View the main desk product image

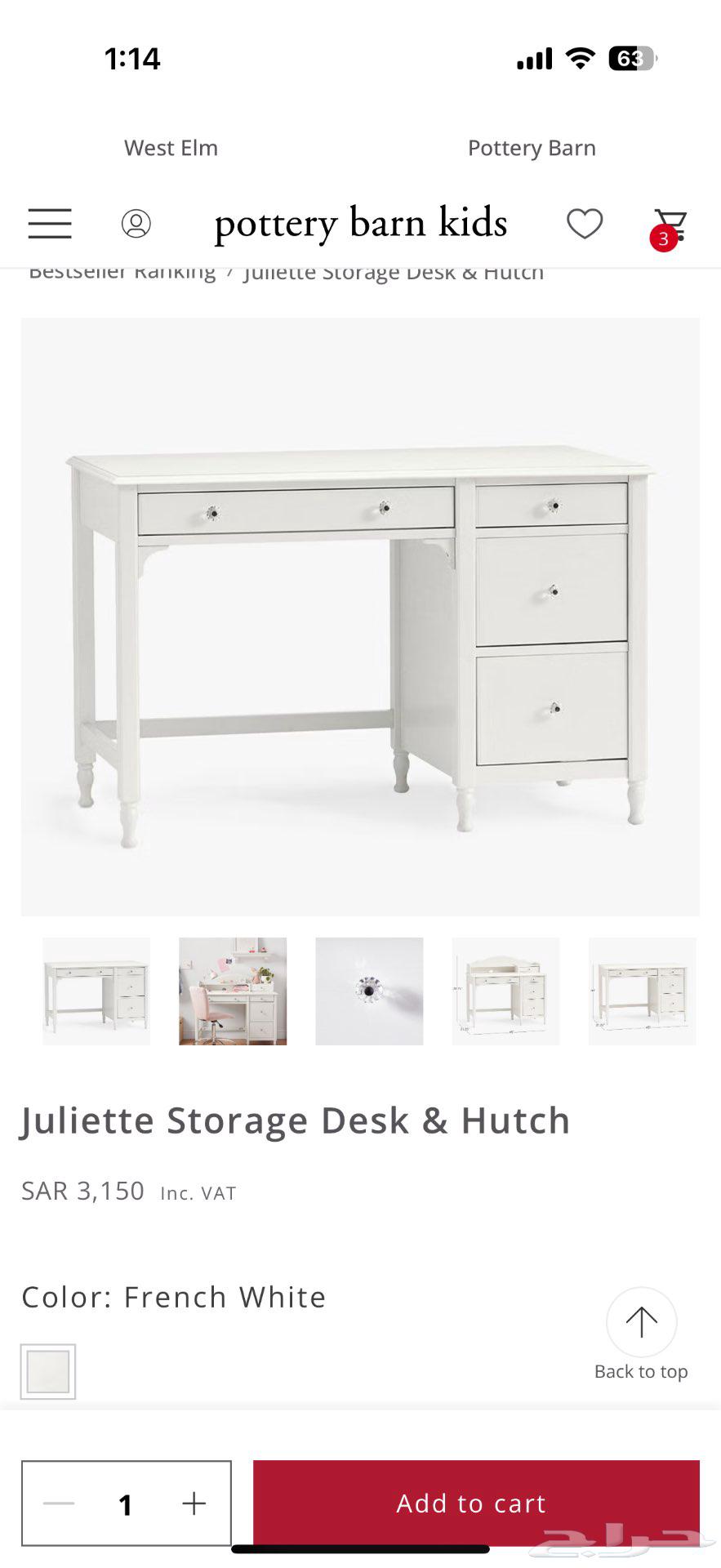tap(360, 617)
